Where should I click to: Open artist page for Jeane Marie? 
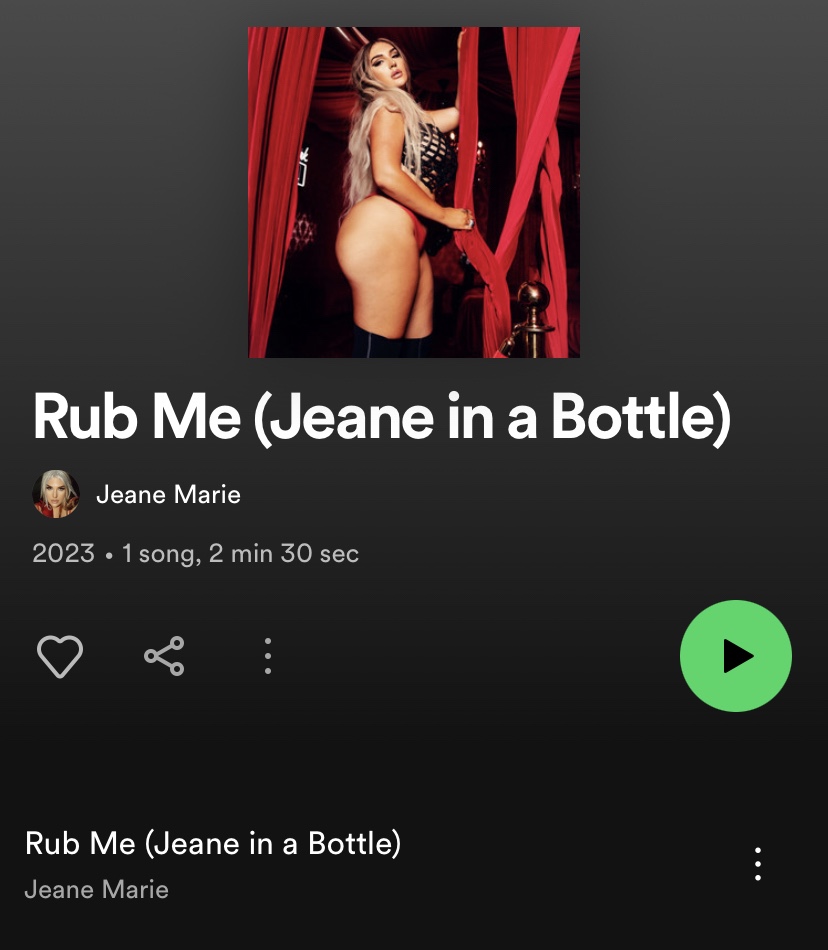pyautogui.click(x=167, y=494)
